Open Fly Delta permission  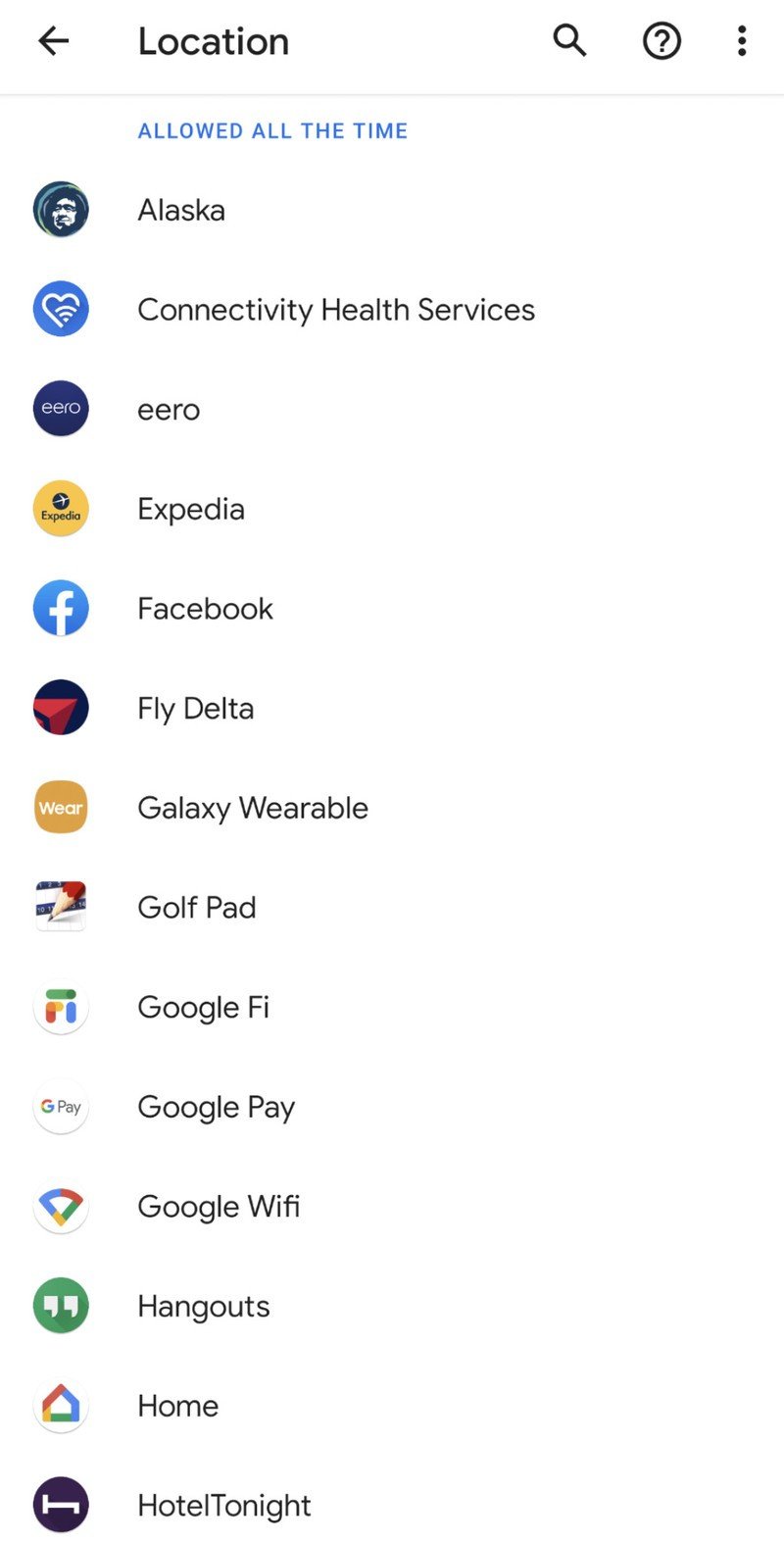(x=195, y=709)
